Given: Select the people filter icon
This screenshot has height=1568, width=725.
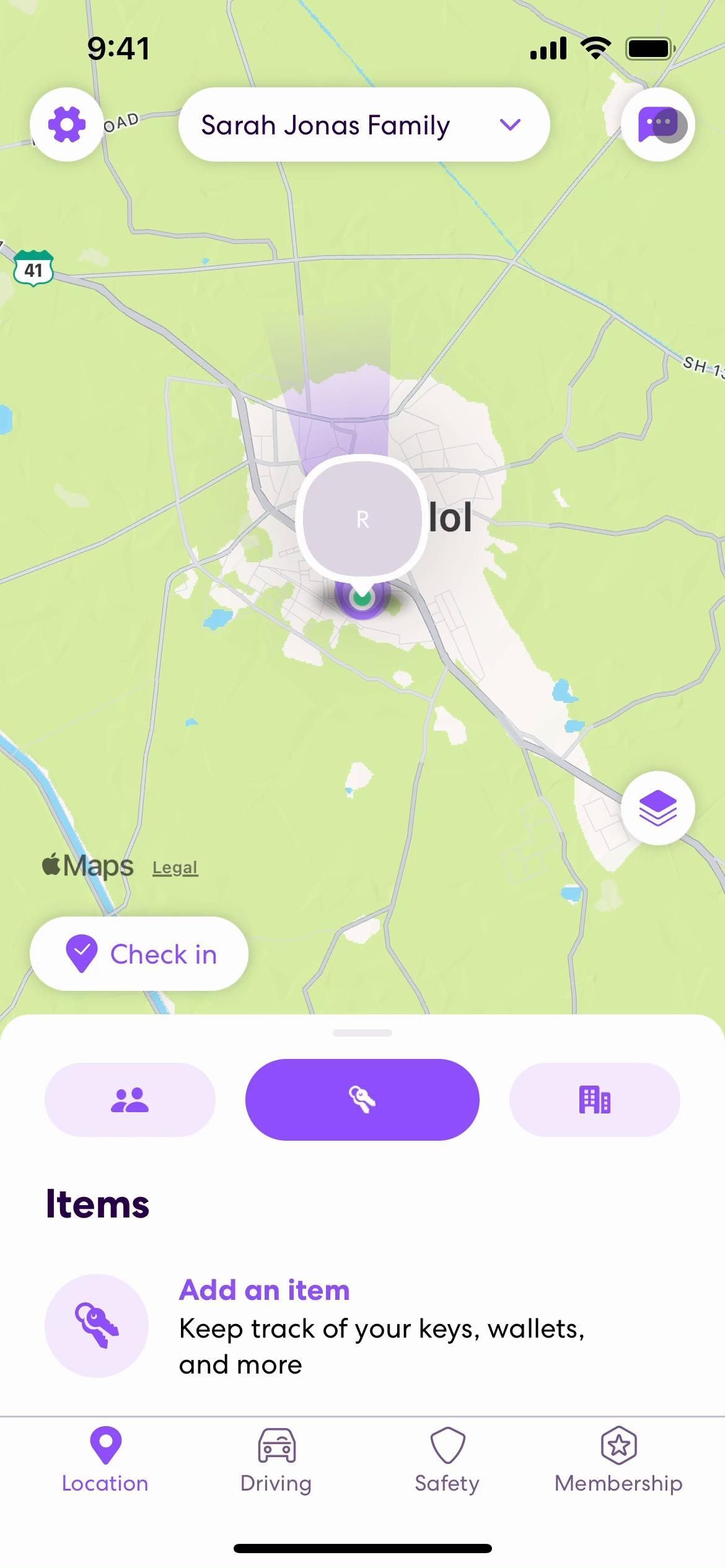Looking at the screenshot, I should pos(129,1099).
